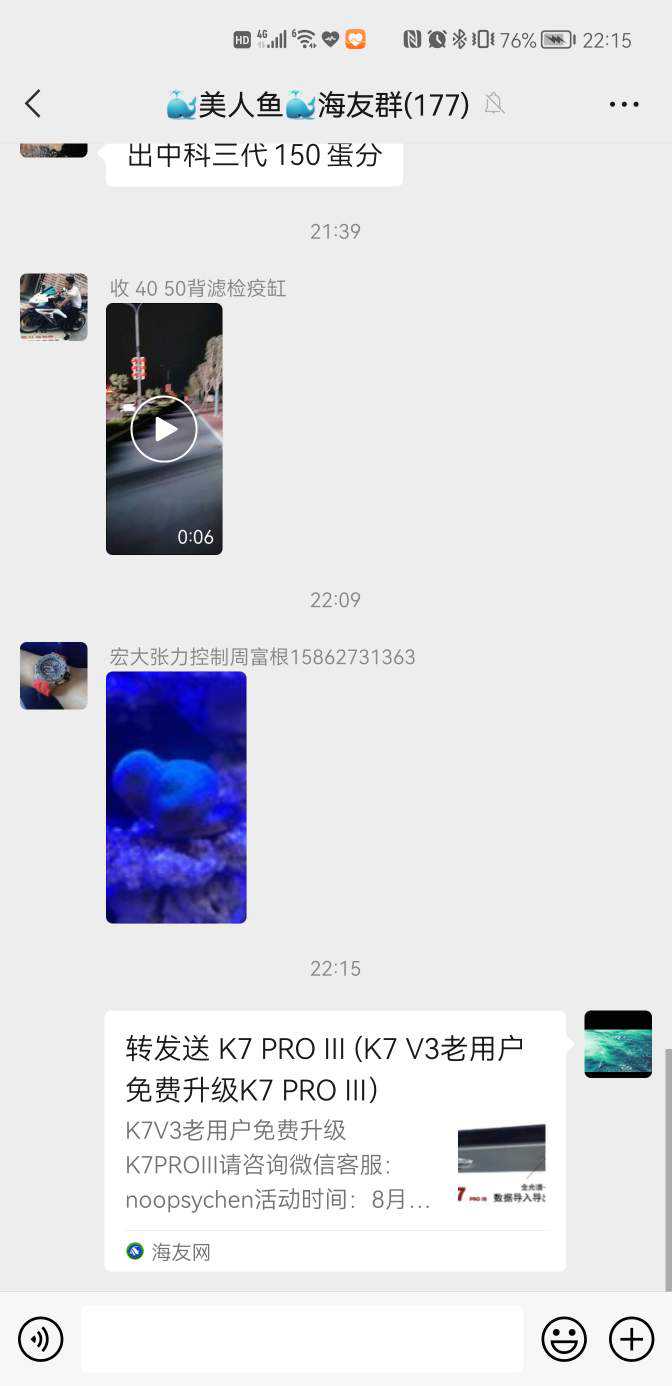Switch to voice message input
Screen dimensions: 672x1386
41,1339
